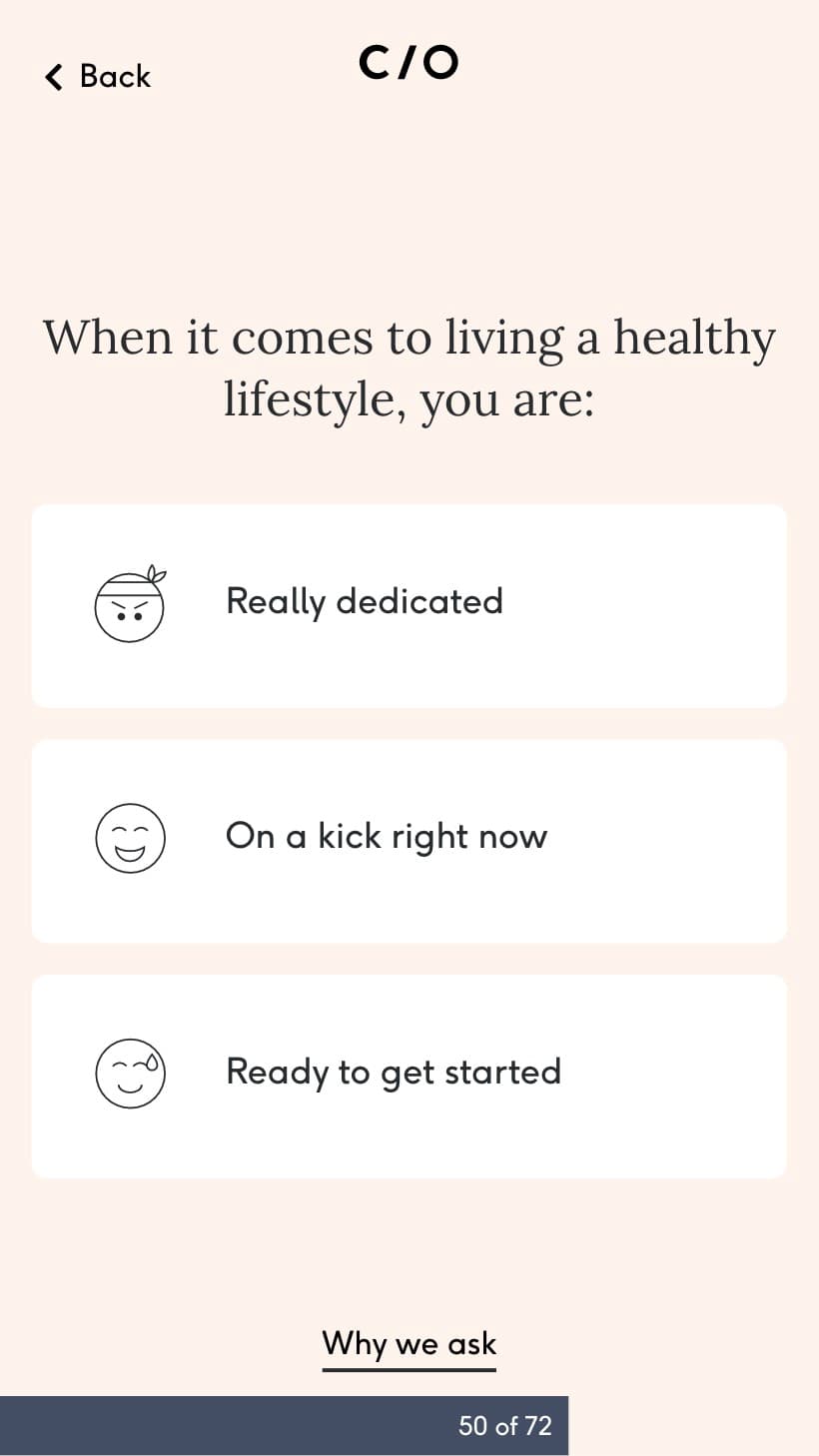Pick Ready to get started
The height and width of the screenshot is (1456, 819).
[409, 1077]
